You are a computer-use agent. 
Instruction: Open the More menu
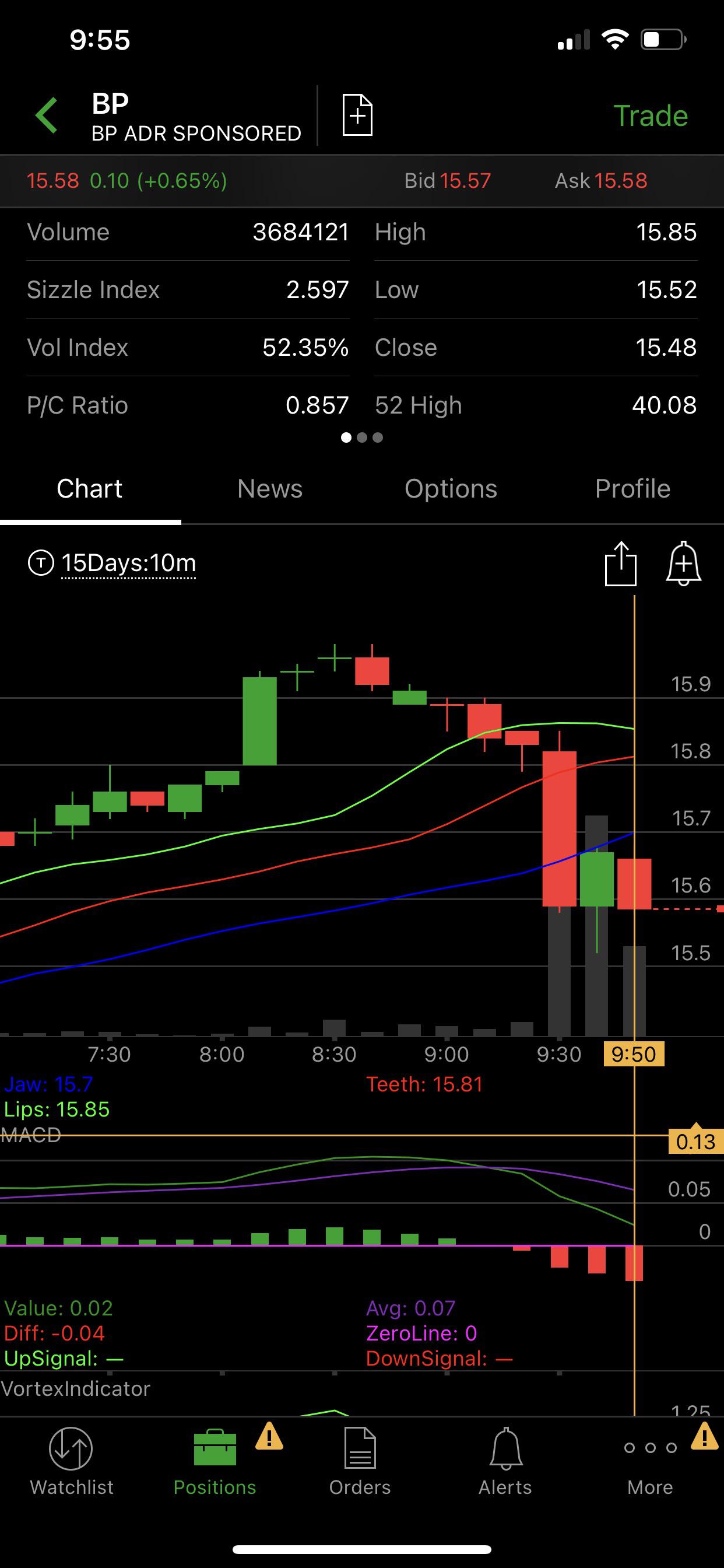[x=650, y=1461]
